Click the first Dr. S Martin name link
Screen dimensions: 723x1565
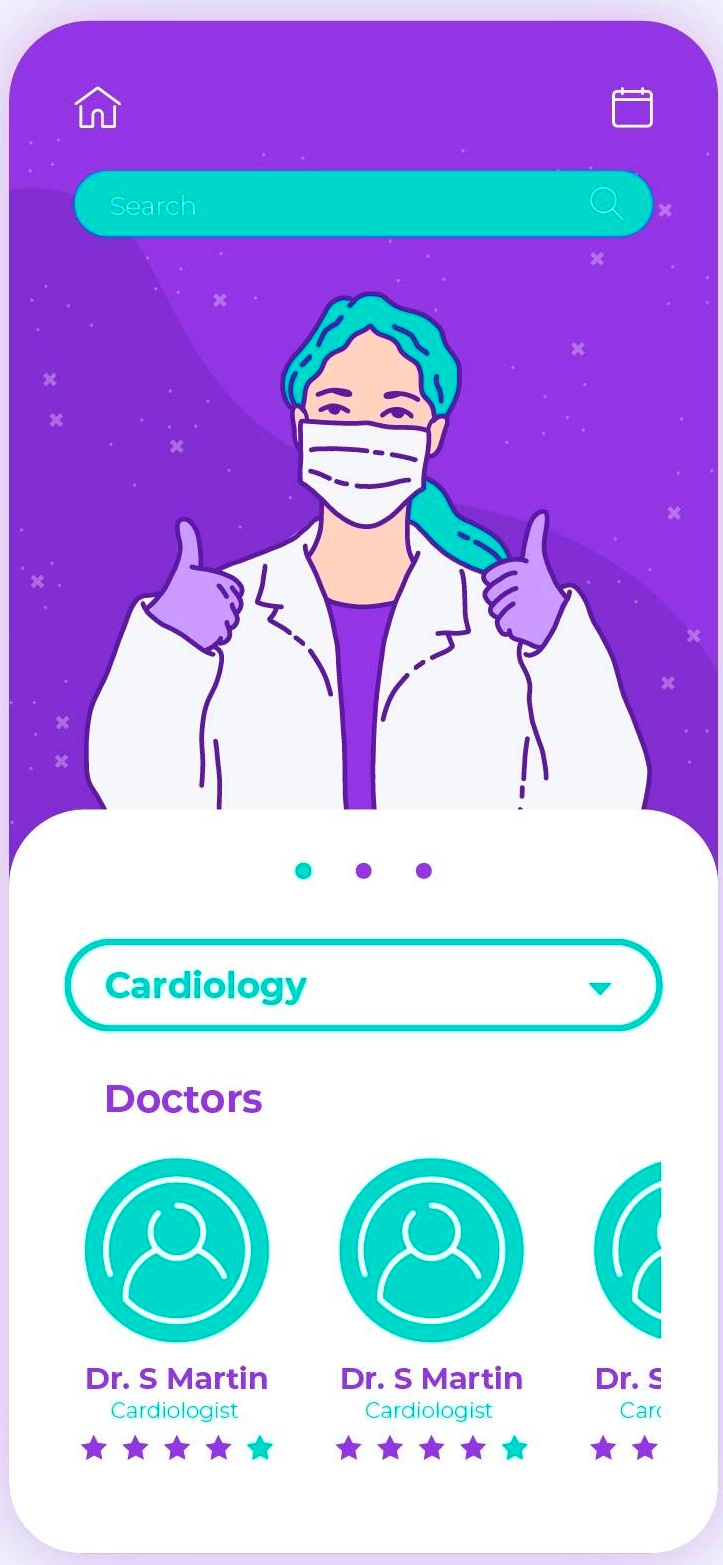[177, 1379]
